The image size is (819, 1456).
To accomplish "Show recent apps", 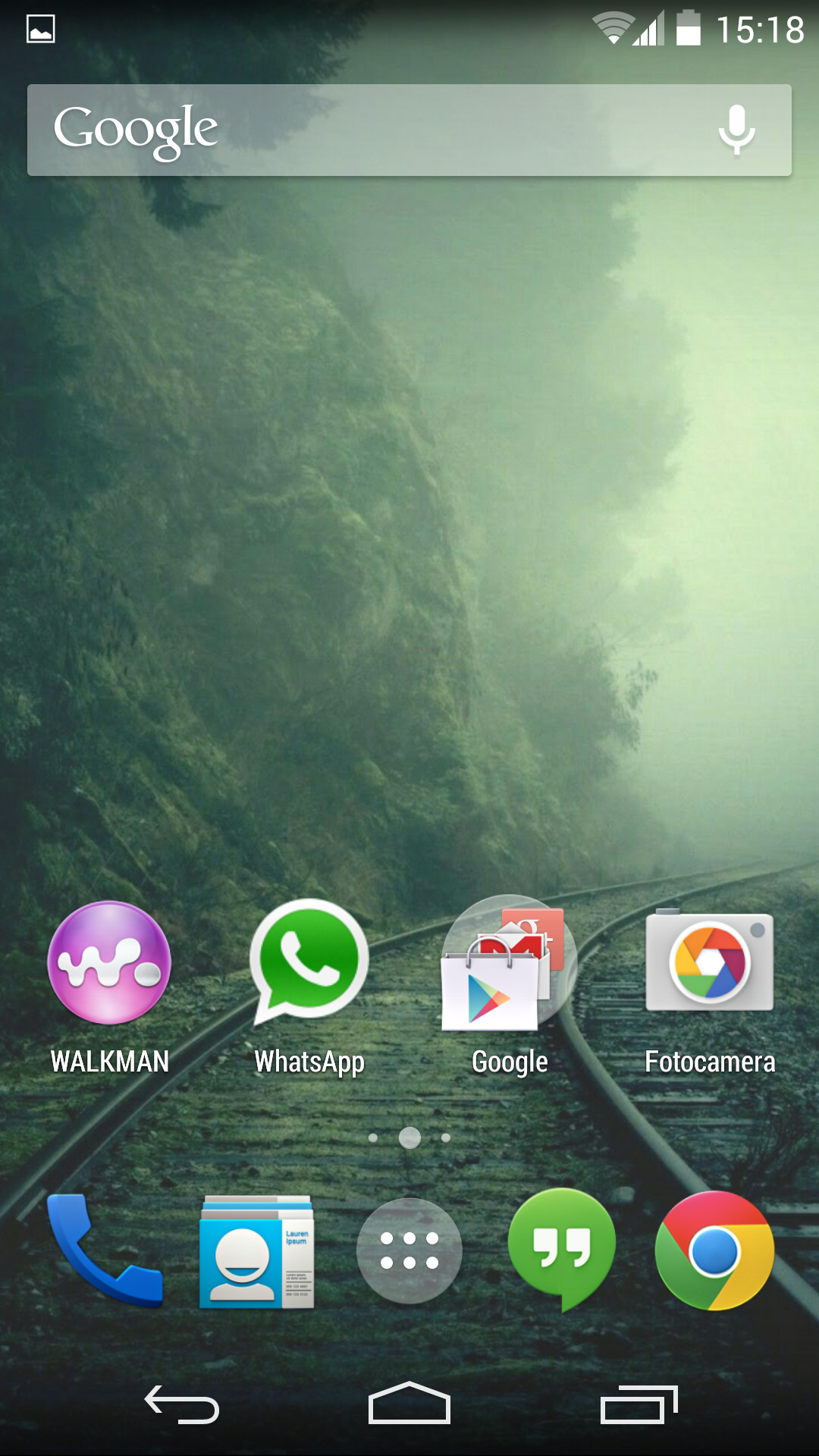I will (639, 1404).
